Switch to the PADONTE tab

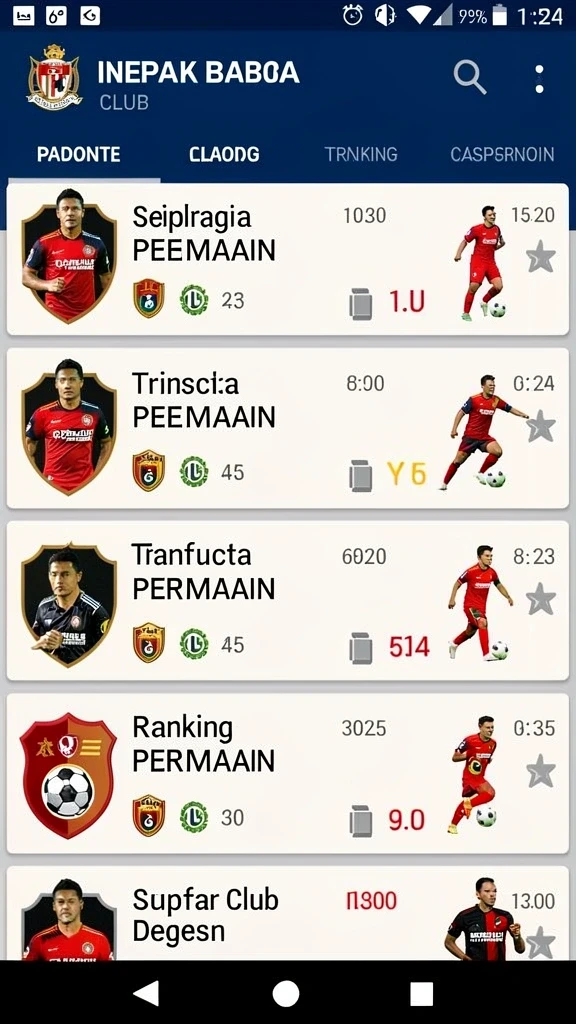[x=78, y=154]
